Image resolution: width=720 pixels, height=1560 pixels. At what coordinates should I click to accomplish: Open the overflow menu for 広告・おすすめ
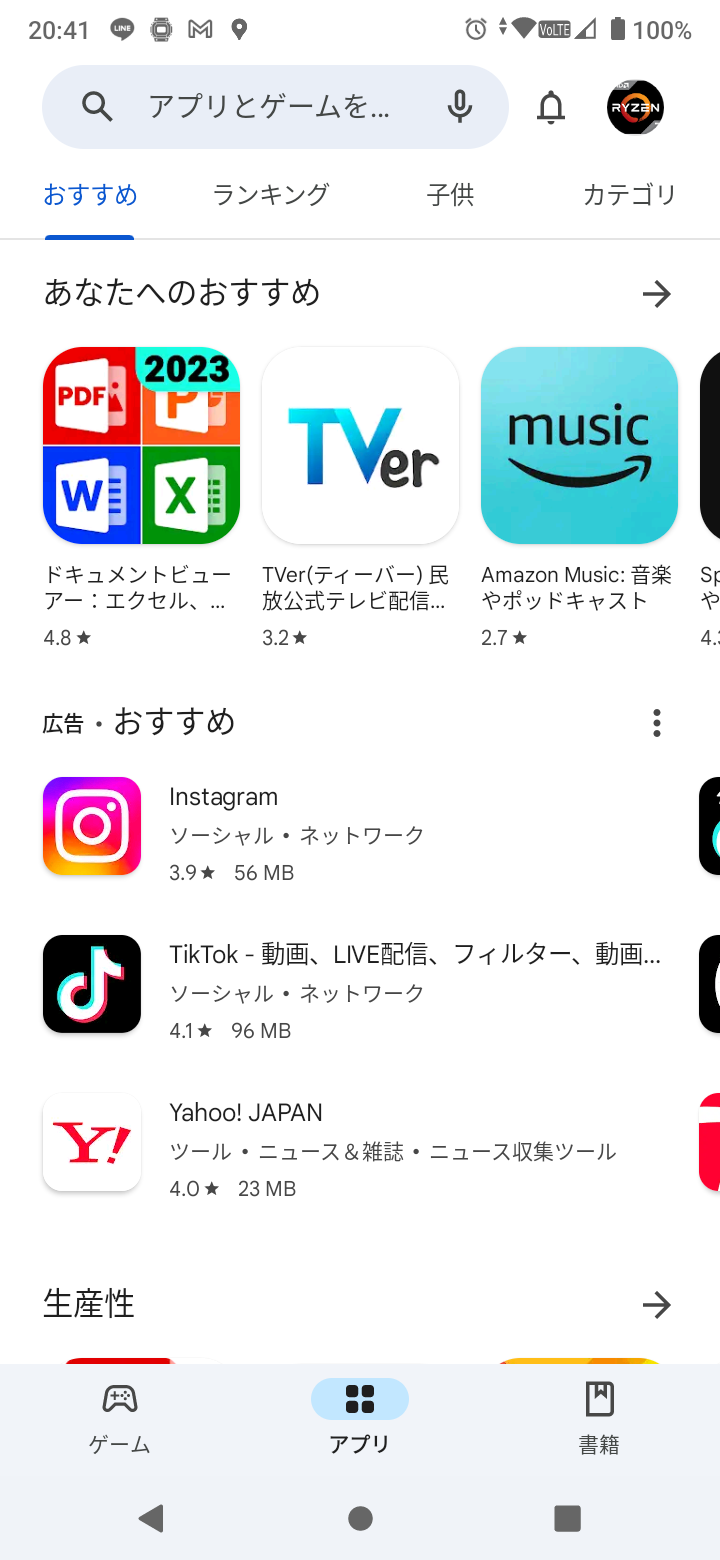coord(657,723)
